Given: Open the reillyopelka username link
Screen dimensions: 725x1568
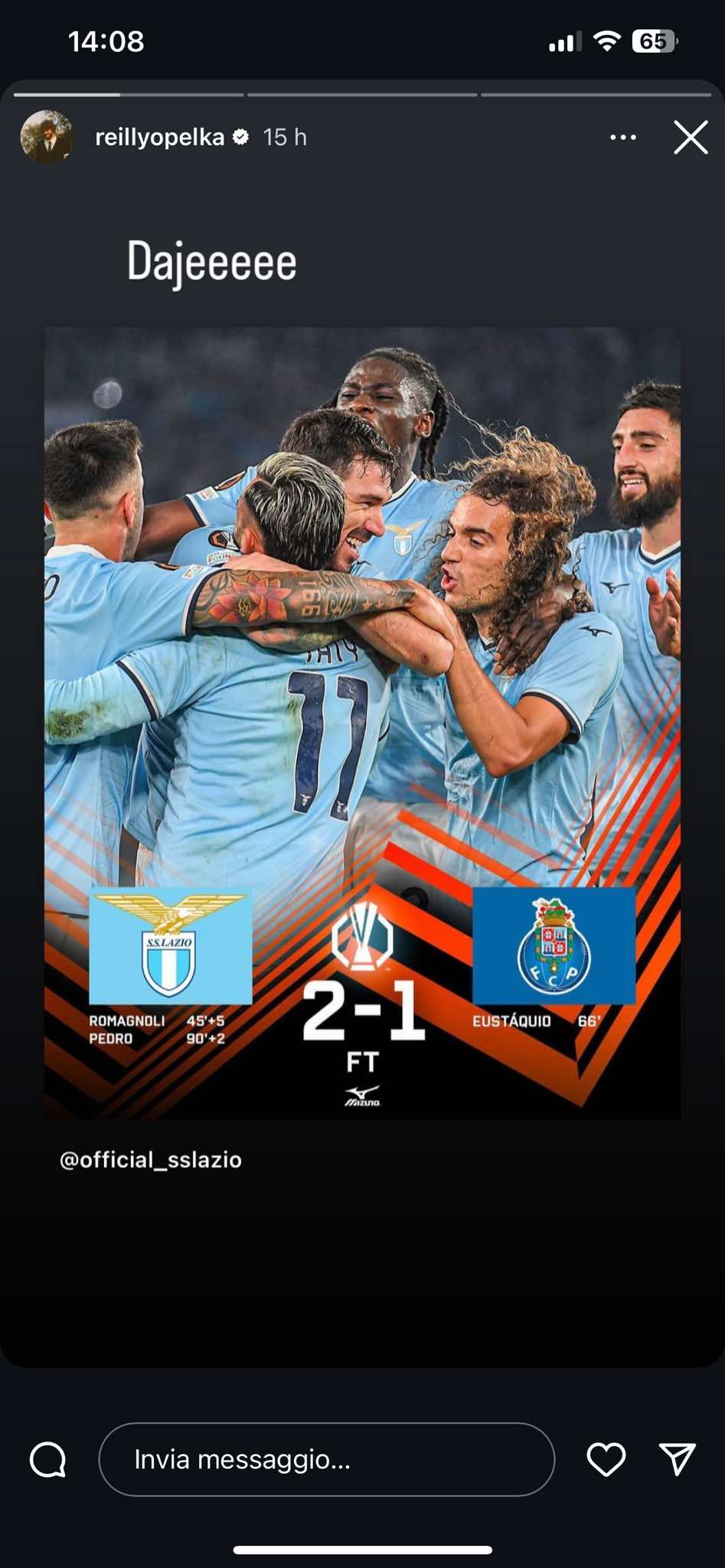Looking at the screenshot, I should (x=160, y=137).
